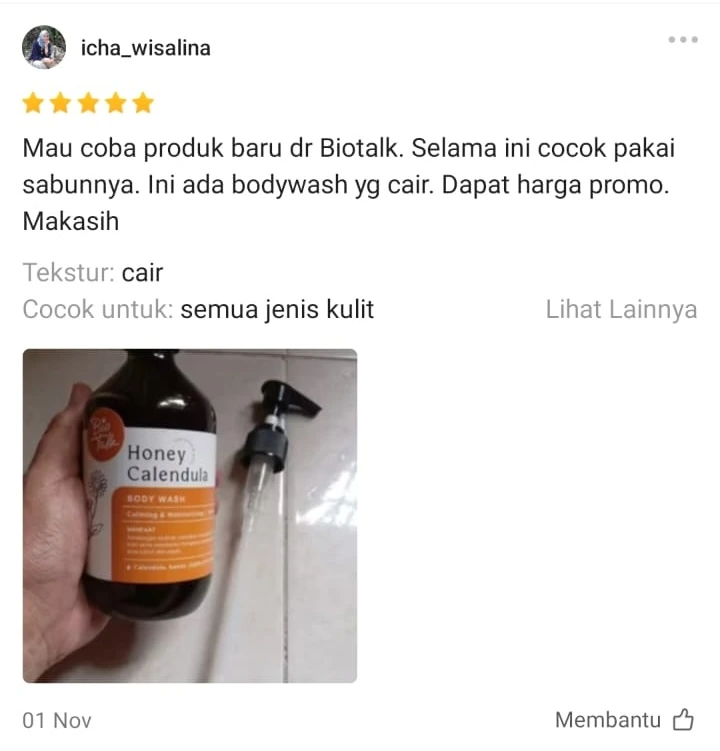
Task: Open the three-dot menu on icha_wisalina's review
Action: 682,40
